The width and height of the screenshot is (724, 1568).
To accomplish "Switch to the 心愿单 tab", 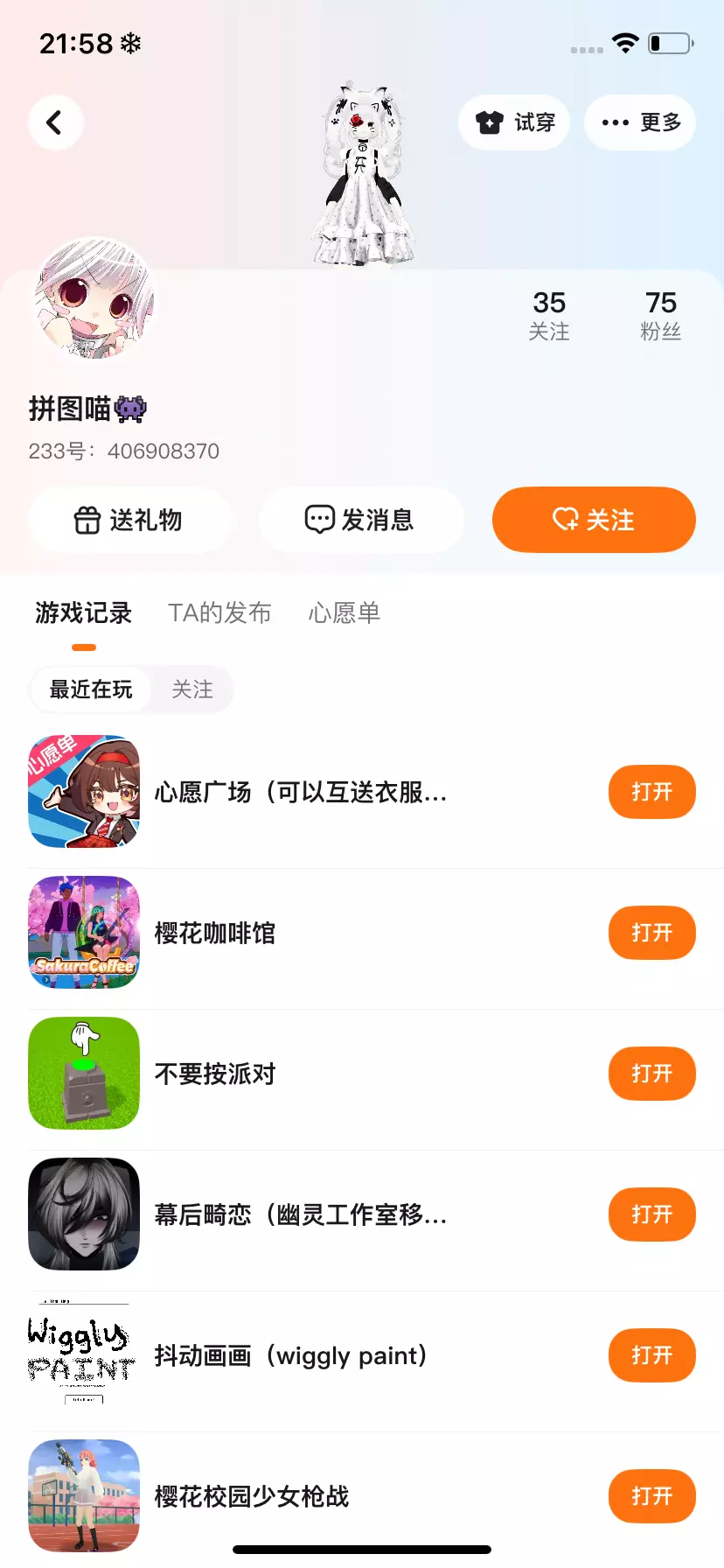I will point(344,612).
